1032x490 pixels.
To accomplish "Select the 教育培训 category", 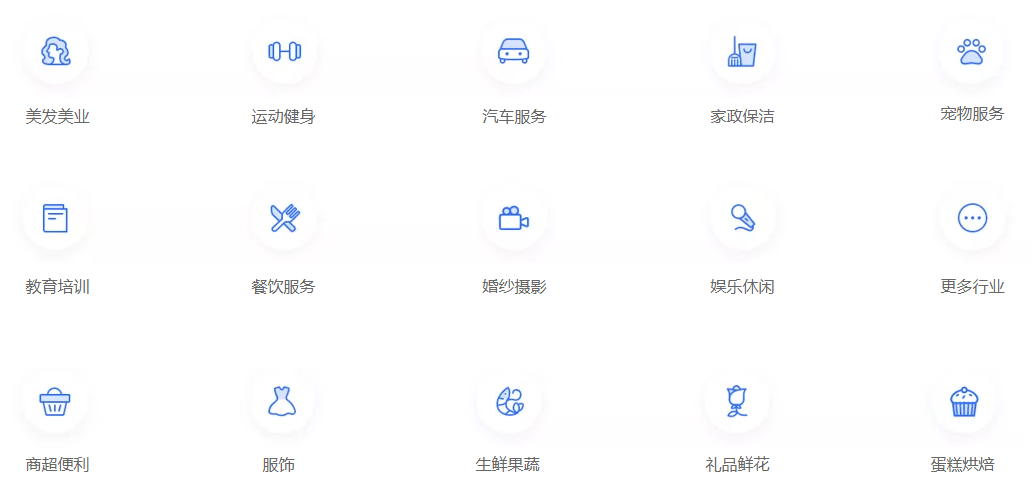I will coord(56,218).
